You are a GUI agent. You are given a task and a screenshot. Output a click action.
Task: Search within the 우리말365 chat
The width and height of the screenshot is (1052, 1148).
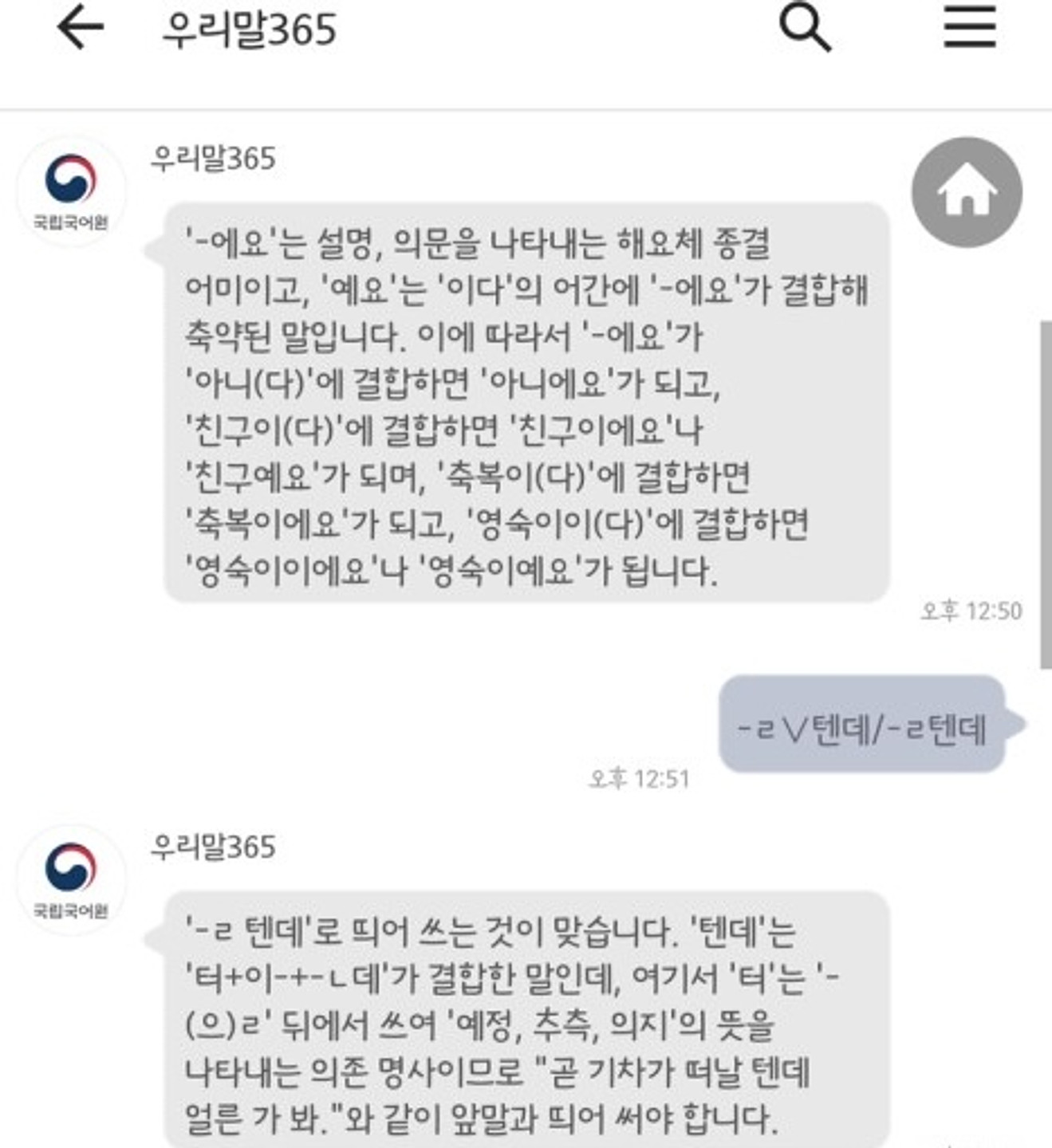[x=804, y=28]
